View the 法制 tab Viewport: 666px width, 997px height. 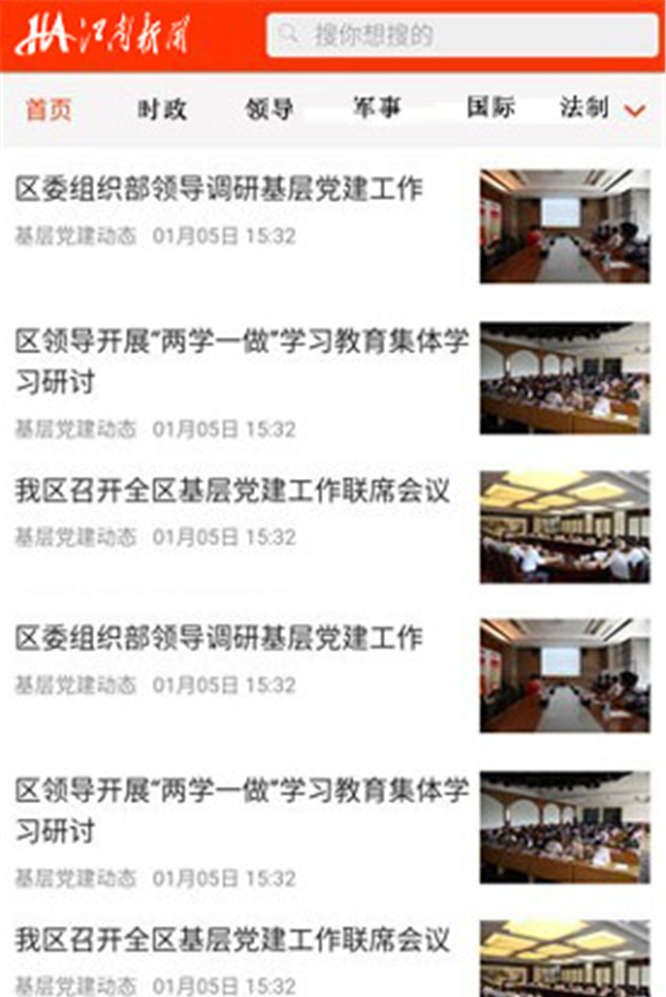[x=584, y=109]
